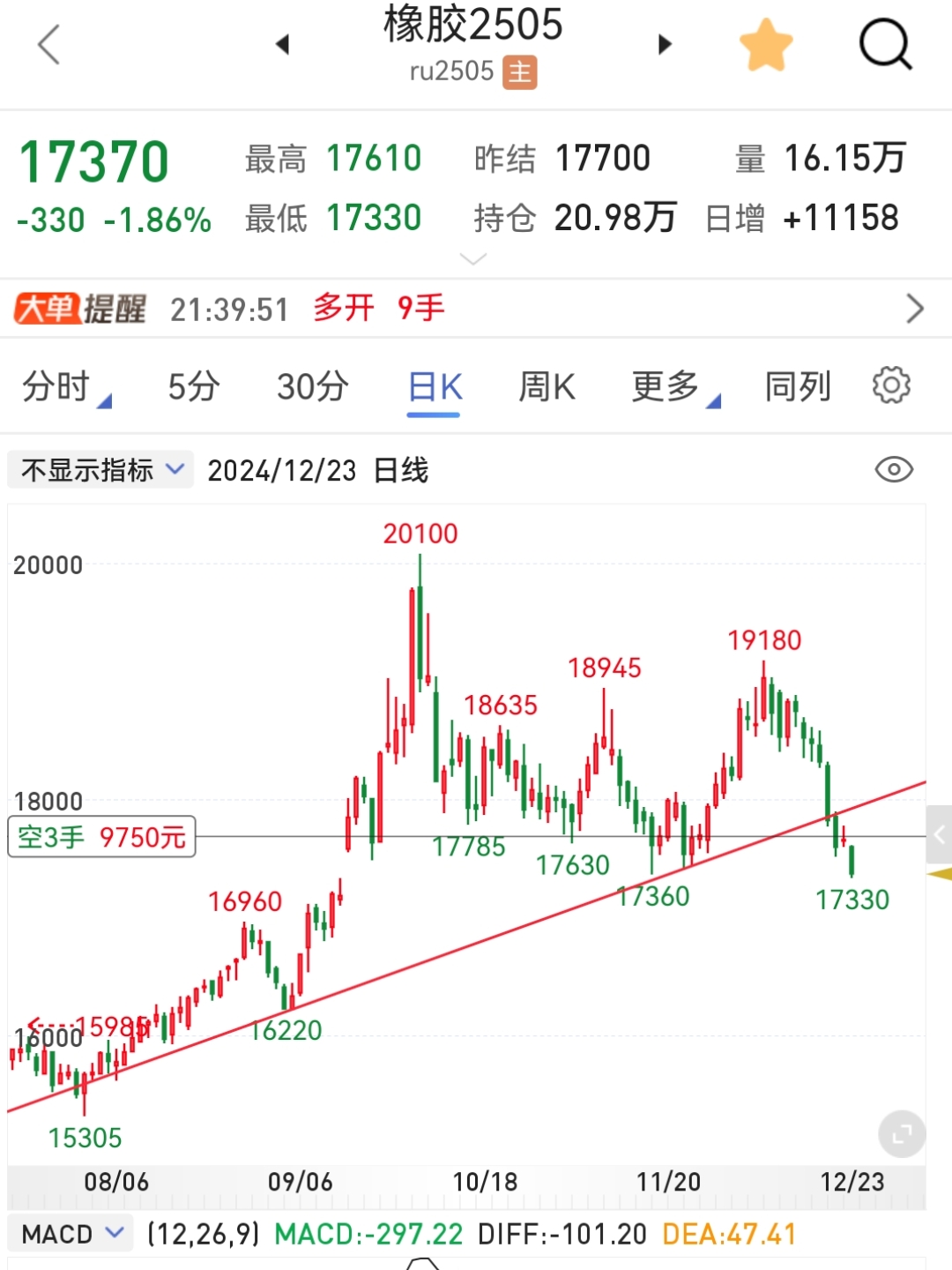Switch to the 周K chart tab
952x1270 pixels.
click(547, 386)
